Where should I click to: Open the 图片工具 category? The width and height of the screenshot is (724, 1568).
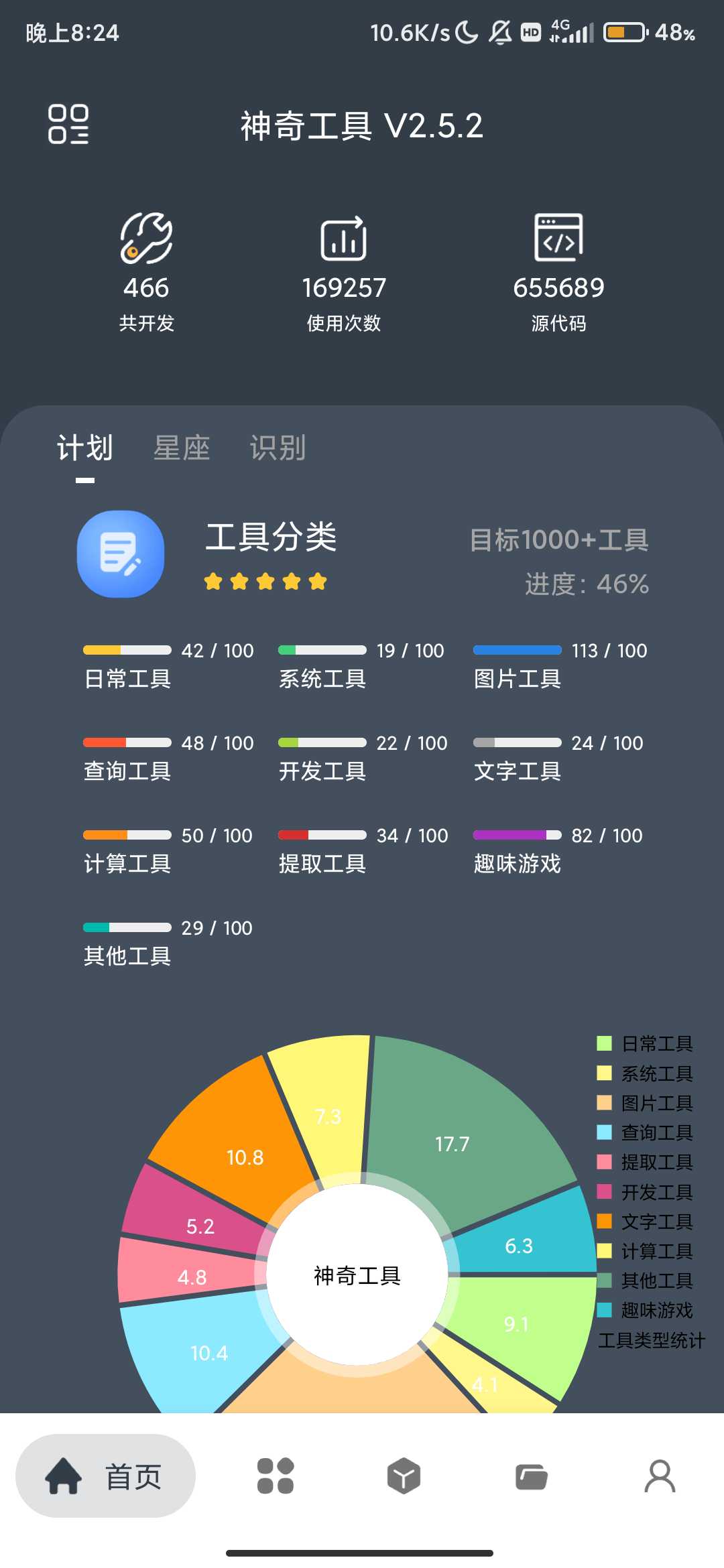point(518,678)
